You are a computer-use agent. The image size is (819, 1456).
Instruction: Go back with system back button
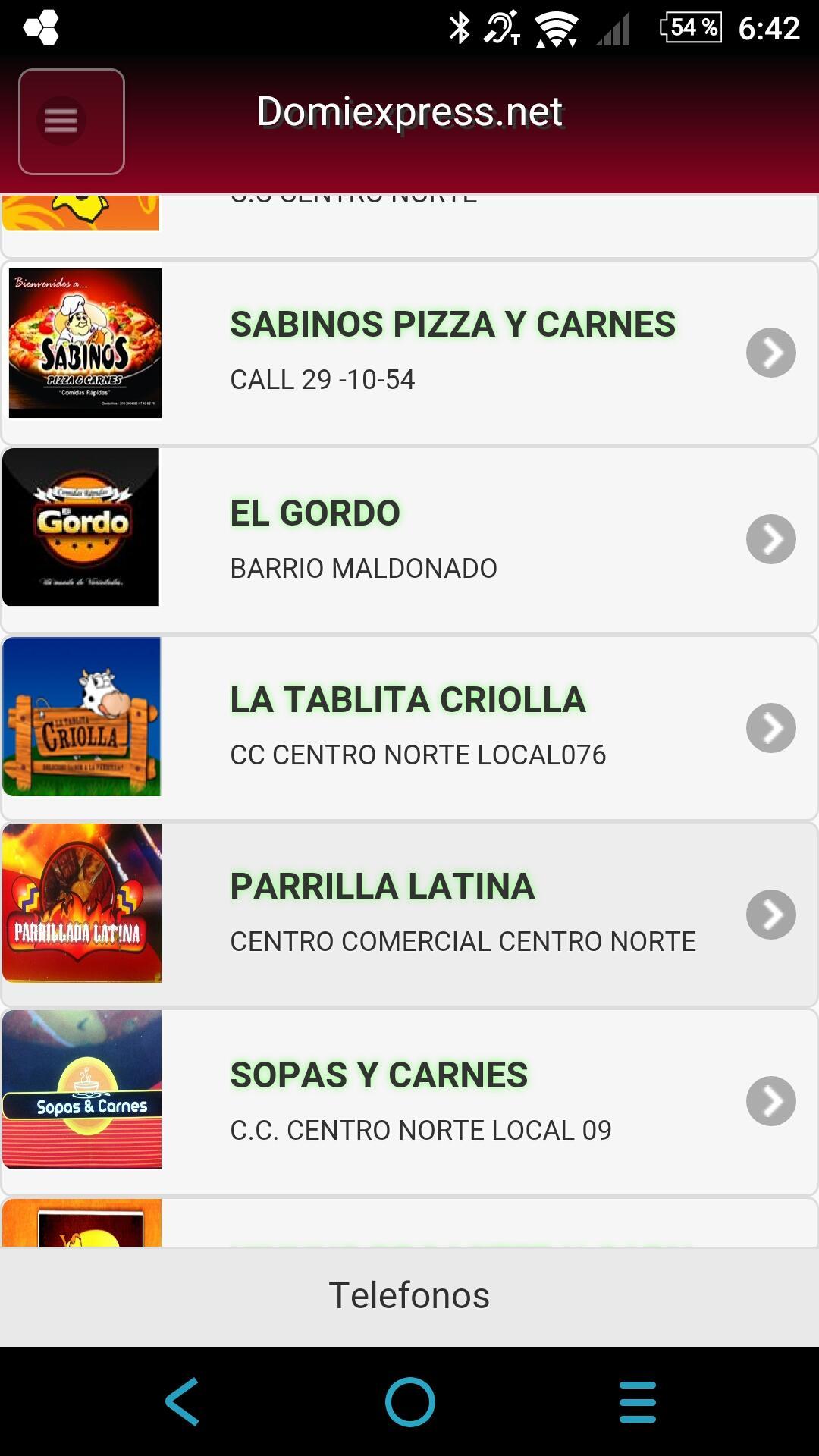click(182, 1401)
